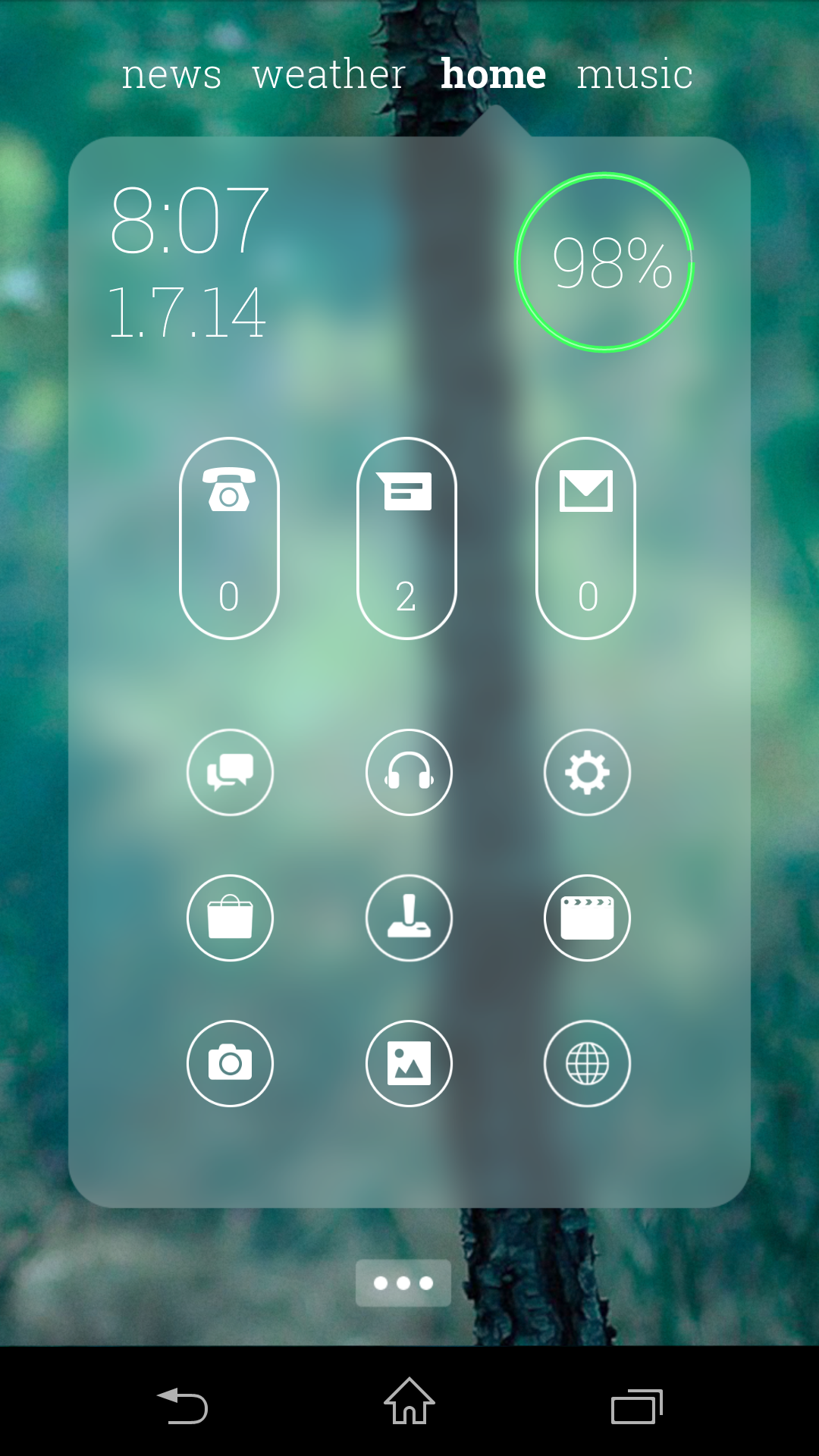
Task: Open the clapperboard video app
Action: click(x=587, y=918)
